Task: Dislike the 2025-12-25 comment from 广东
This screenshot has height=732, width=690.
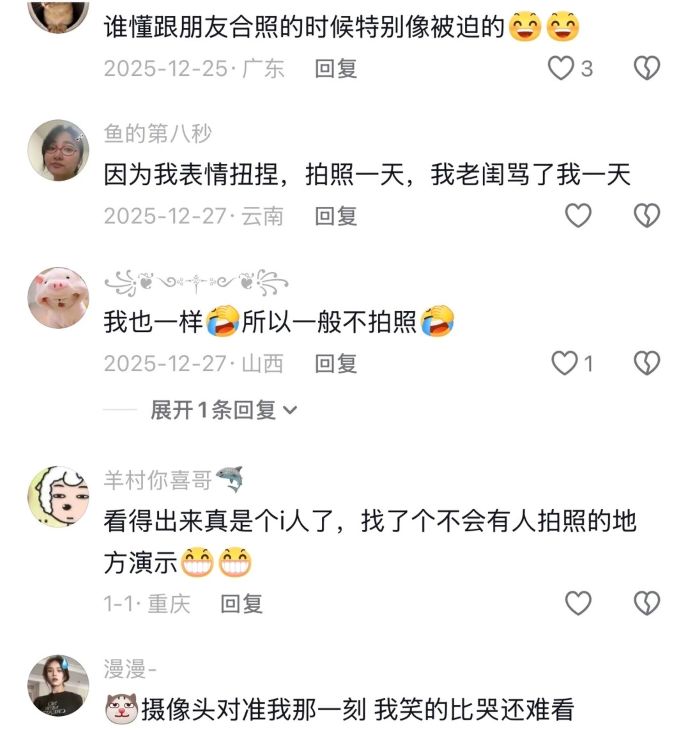Action: click(648, 69)
